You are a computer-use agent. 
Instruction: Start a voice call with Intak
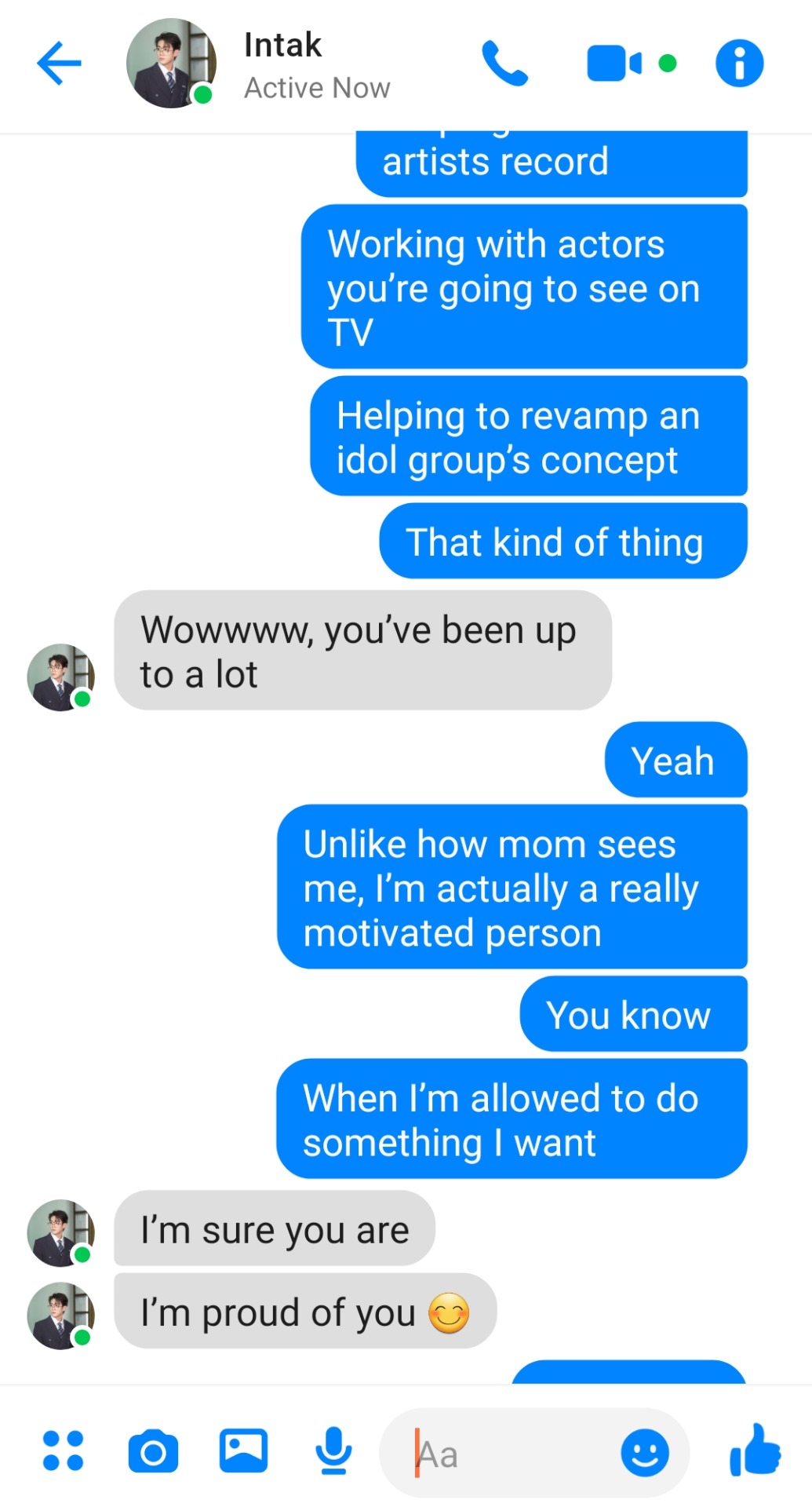point(504,63)
